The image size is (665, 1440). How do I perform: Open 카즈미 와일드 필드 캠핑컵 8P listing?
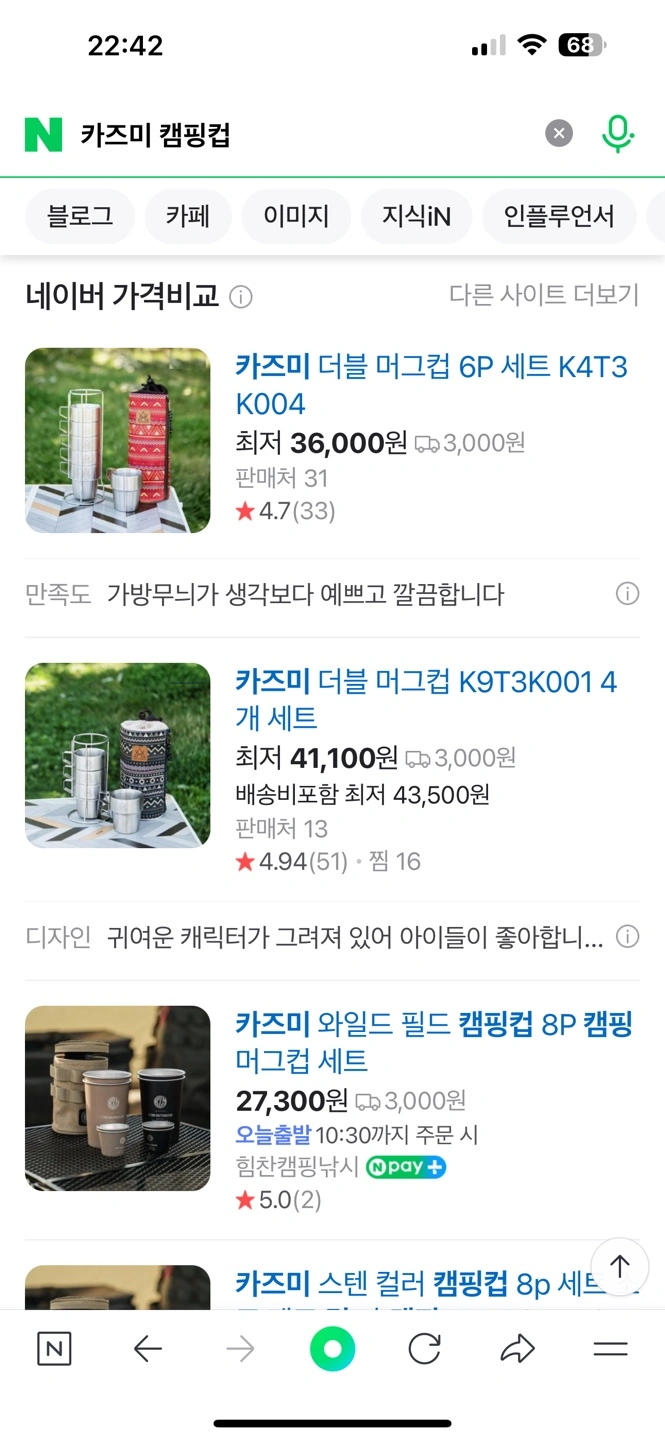click(434, 1042)
